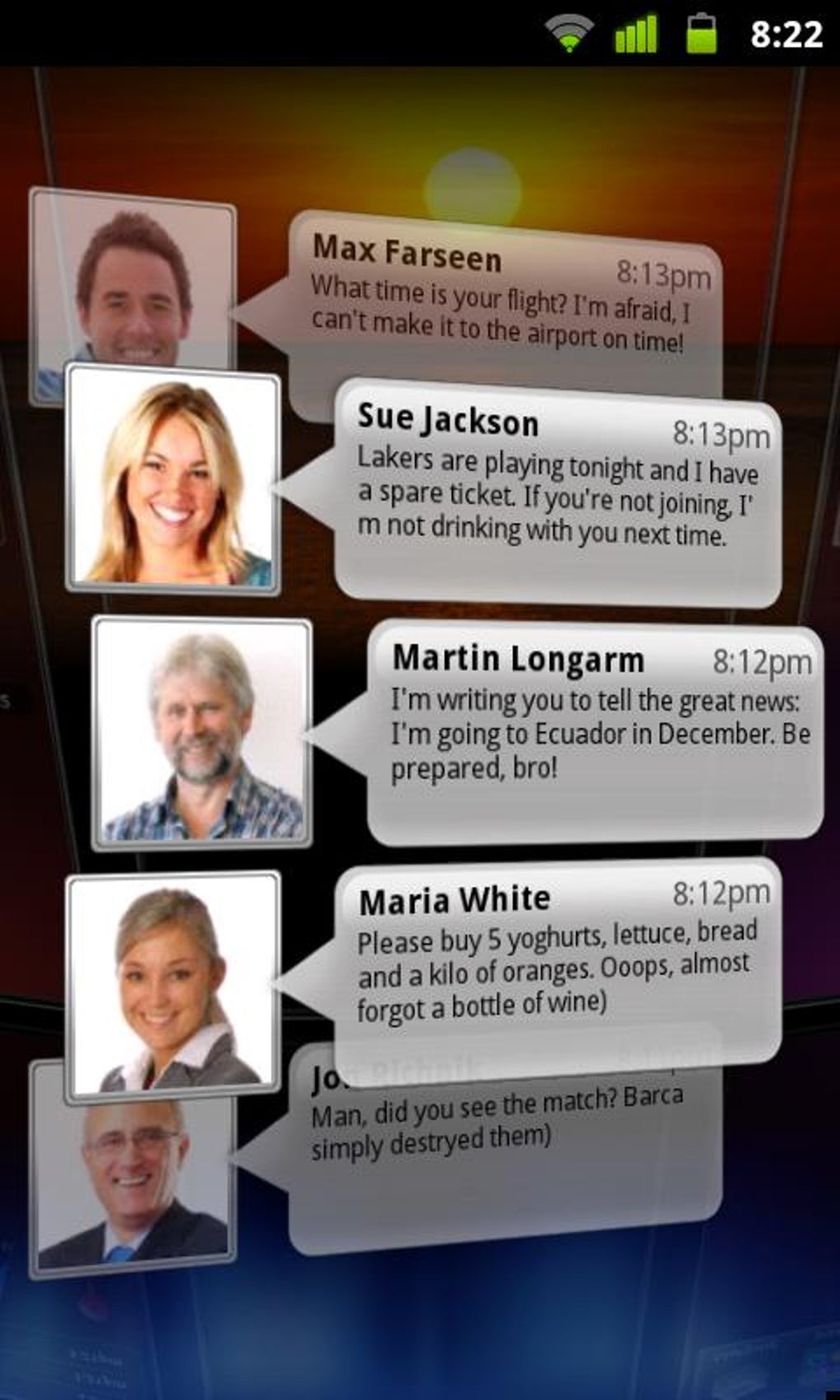This screenshot has width=840, height=1400.
Task: Open Maria White's grocery list message
Action: tap(558, 964)
